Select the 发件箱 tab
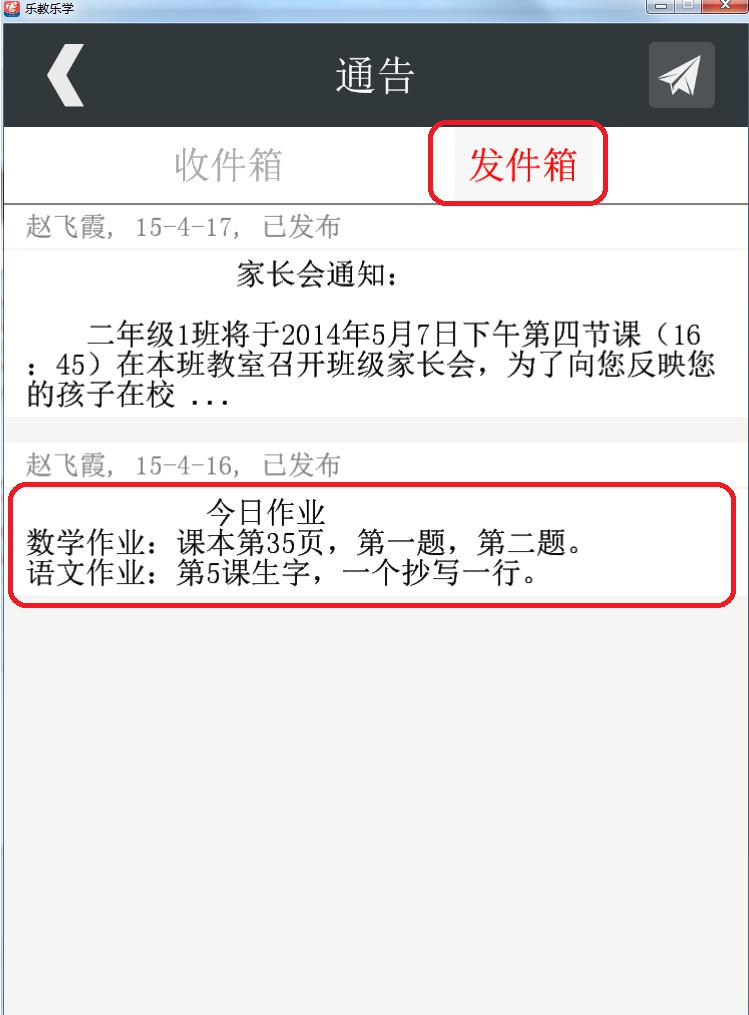The height and width of the screenshot is (1015, 749). (522, 165)
